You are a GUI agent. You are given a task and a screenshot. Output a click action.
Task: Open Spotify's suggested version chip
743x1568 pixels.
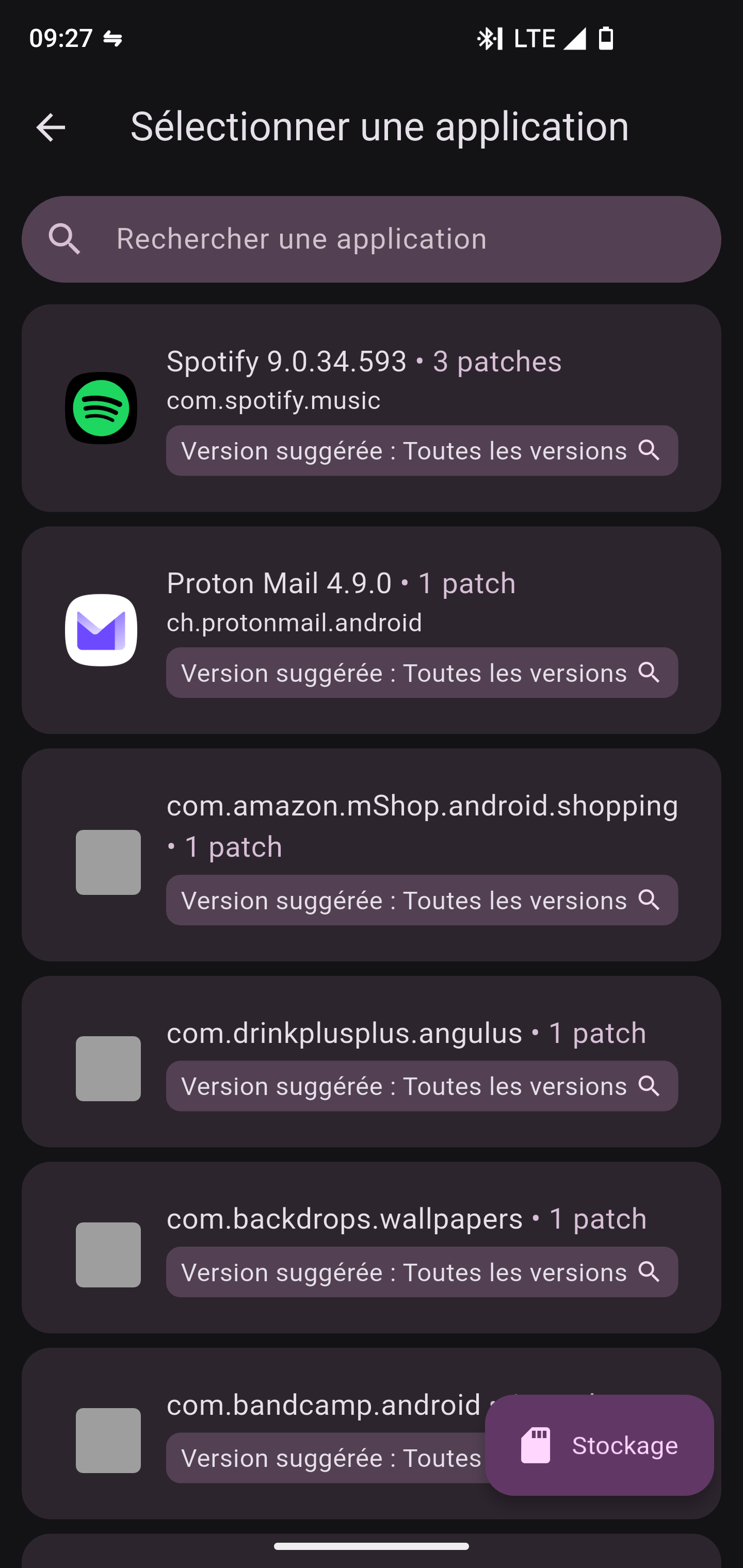pyautogui.click(x=422, y=450)
